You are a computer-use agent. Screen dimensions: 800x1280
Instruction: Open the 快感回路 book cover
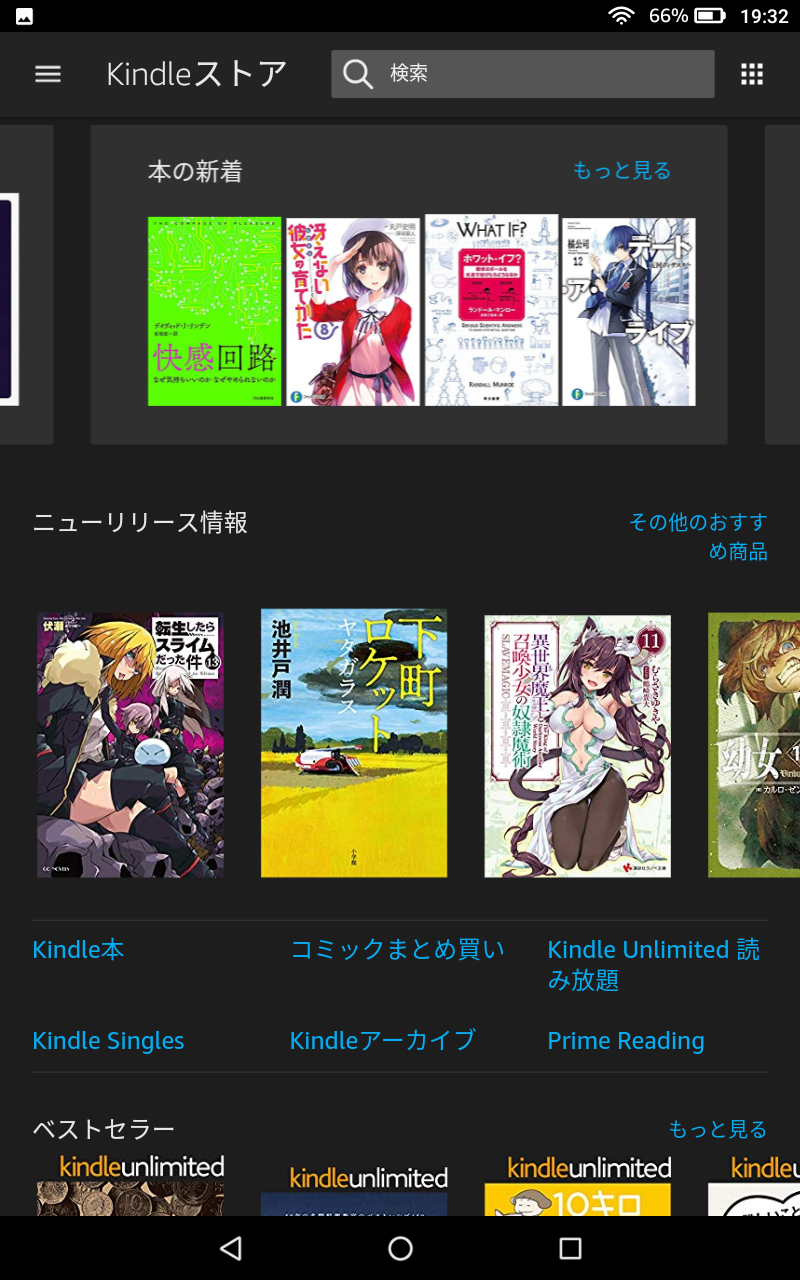click(216, 311)
